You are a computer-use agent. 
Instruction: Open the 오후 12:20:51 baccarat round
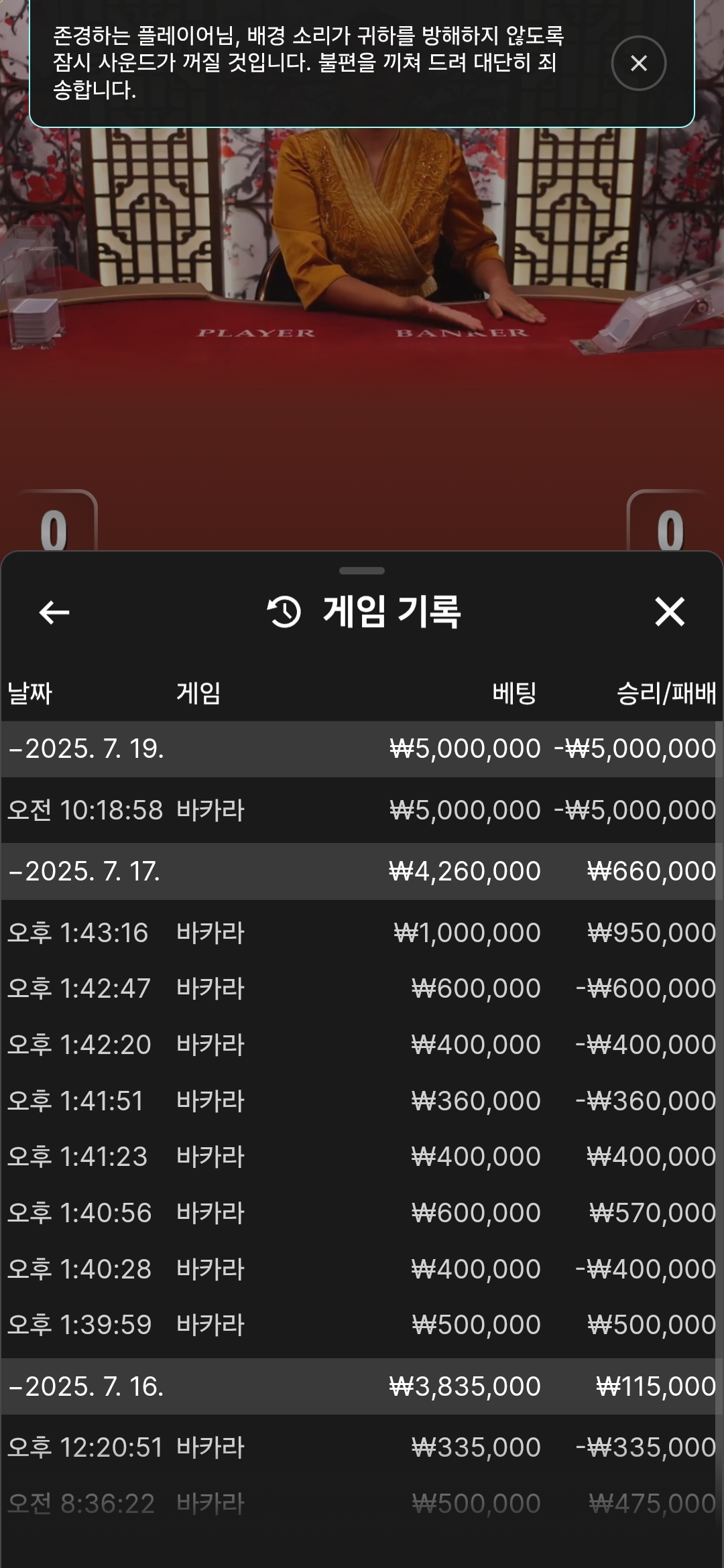[362, 1447]
